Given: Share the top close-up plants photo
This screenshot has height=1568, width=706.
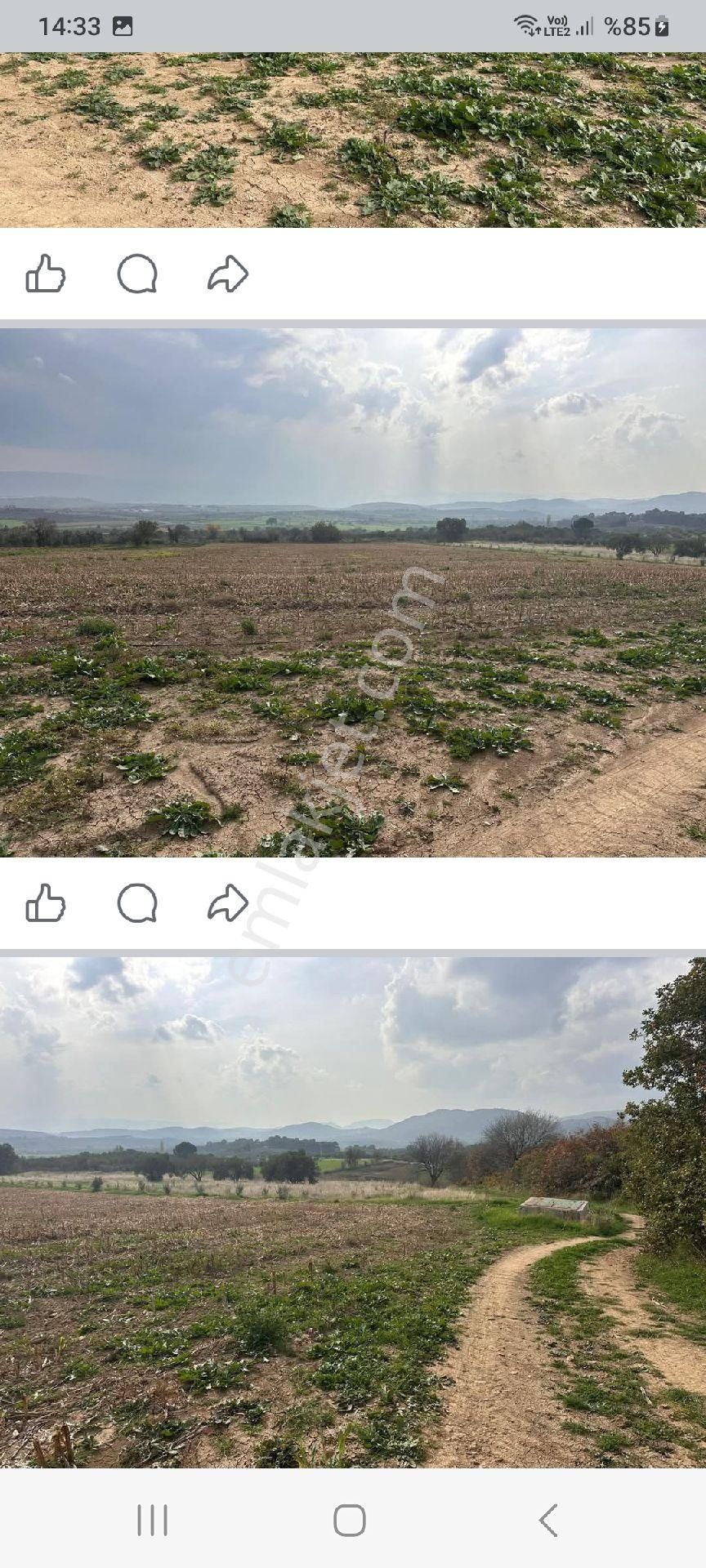Looking at the screenshot, I should coord(228,274).
